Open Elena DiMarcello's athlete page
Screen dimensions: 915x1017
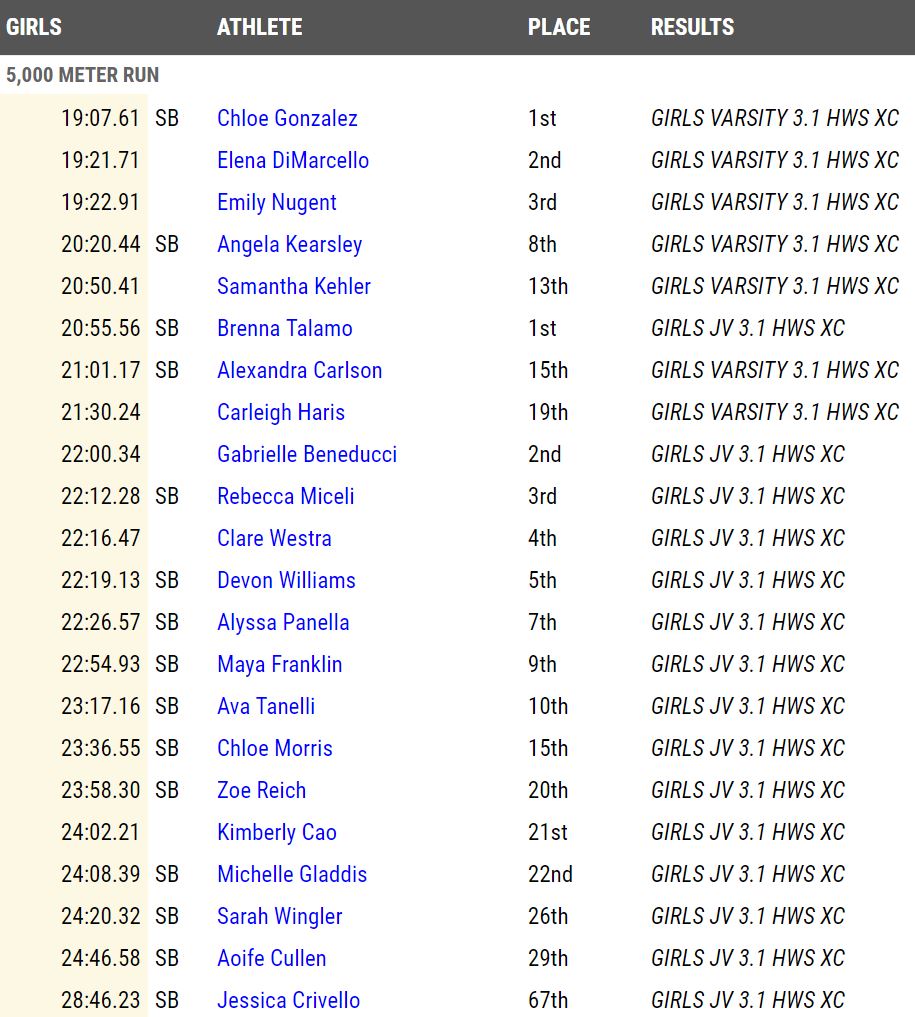(293, 160)
